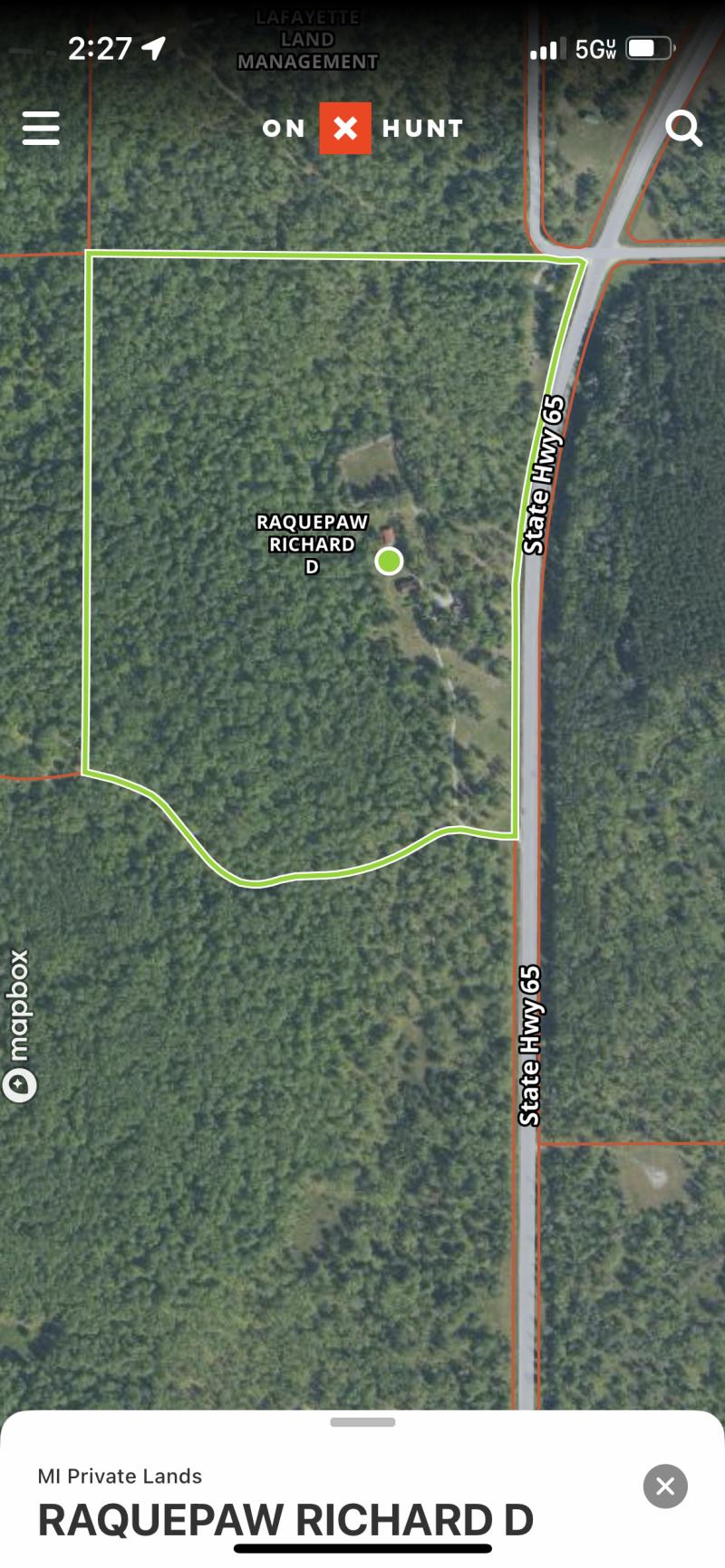Open the map search

(x=683, y=128)
